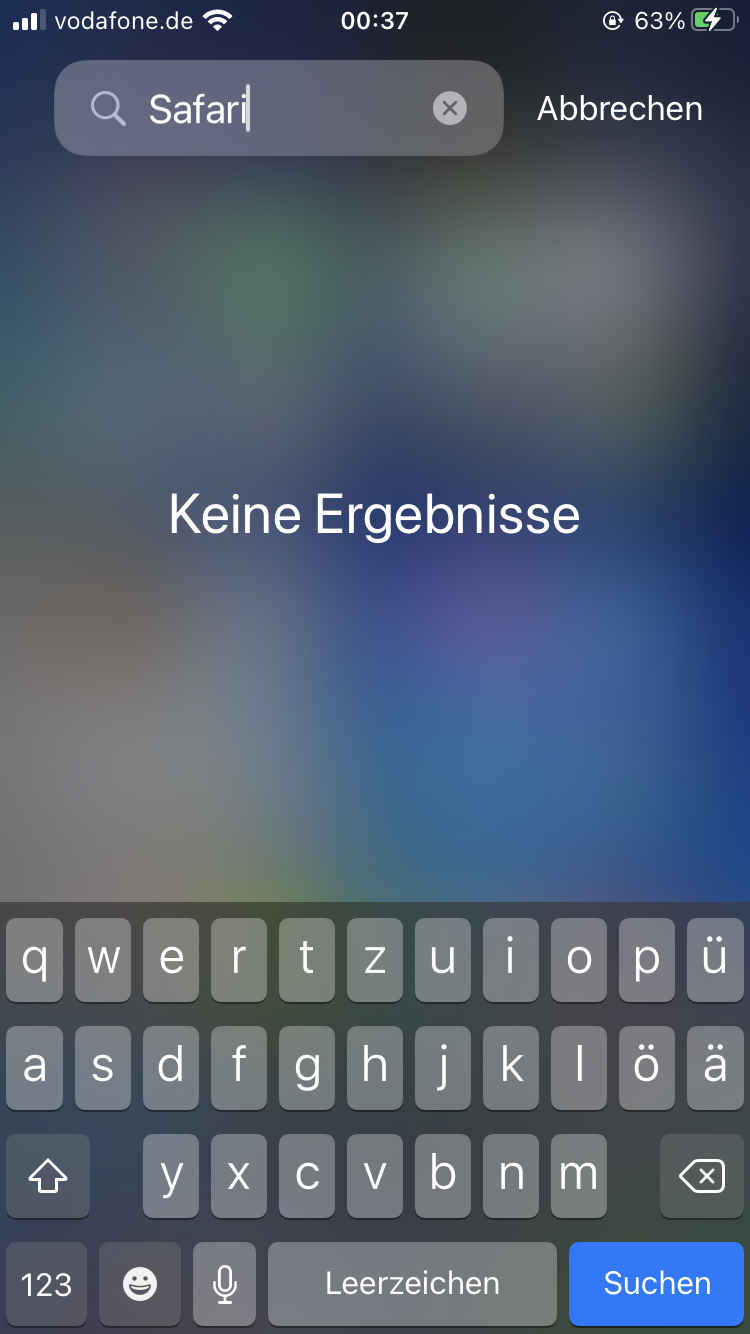Enable the shift key
Screen dimensions: 750x1334
(x=47, y=1177)
